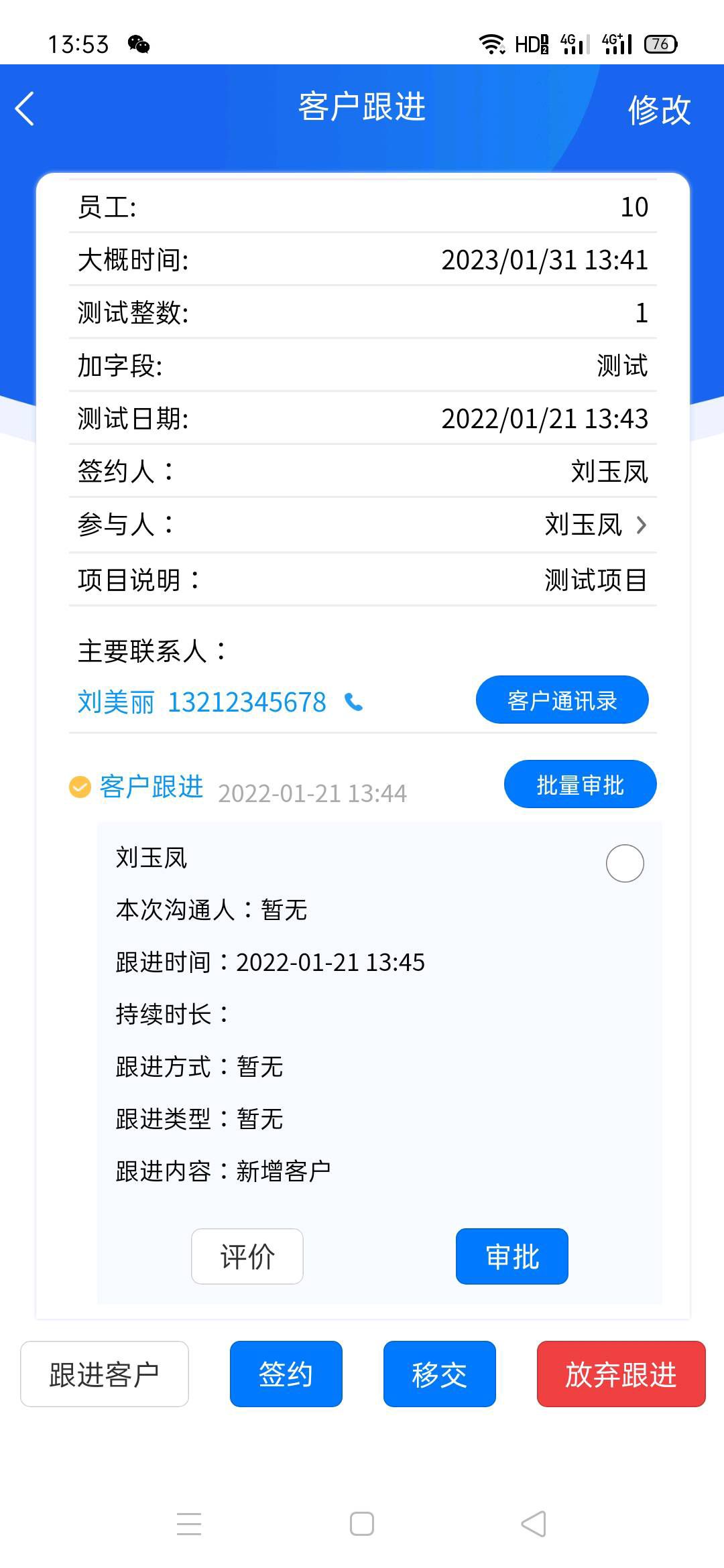
Task: Tap 修改 to edit this customer
Action: coord(659,110)
